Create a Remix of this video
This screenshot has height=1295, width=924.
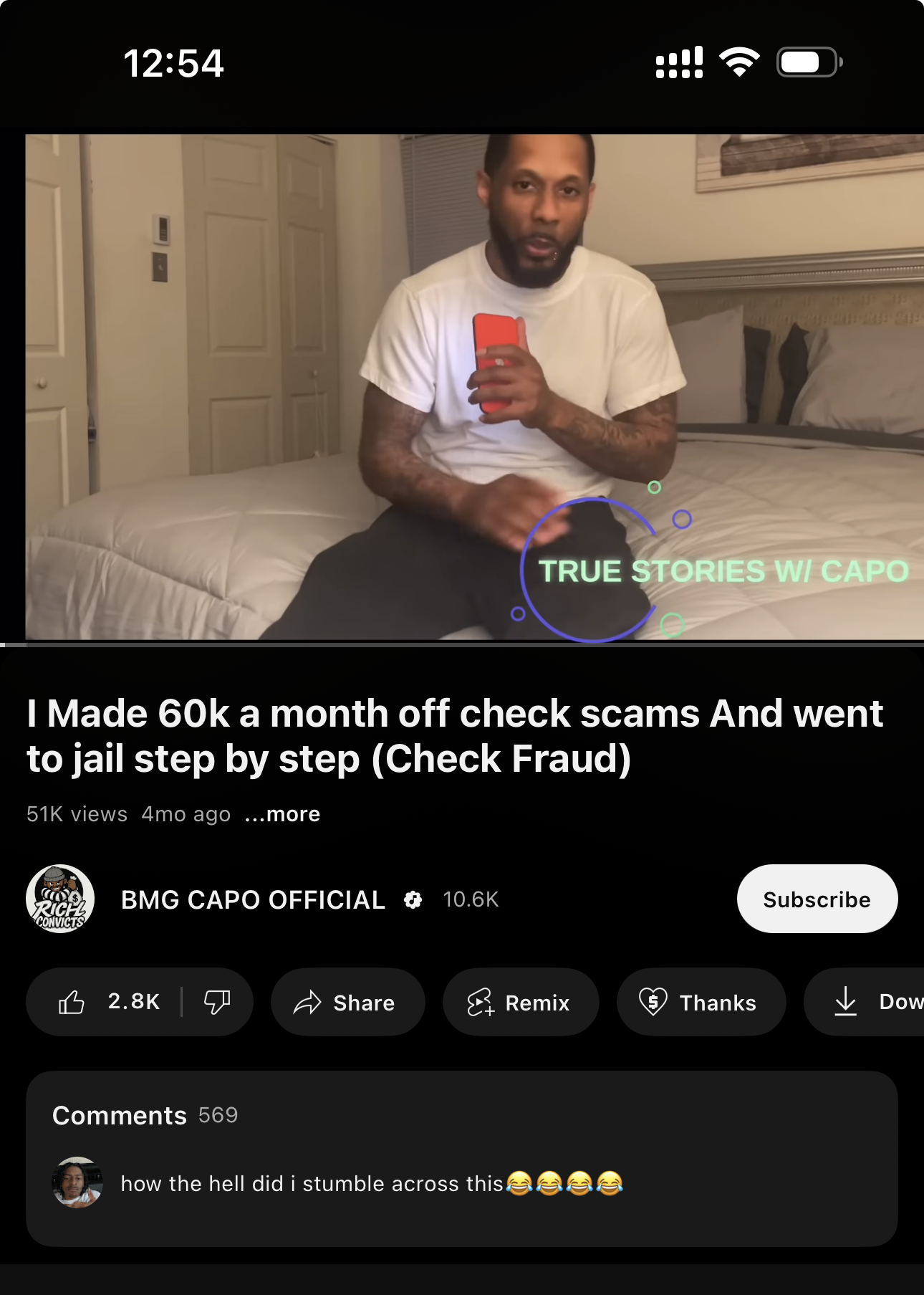click(x=520, y=1002)
